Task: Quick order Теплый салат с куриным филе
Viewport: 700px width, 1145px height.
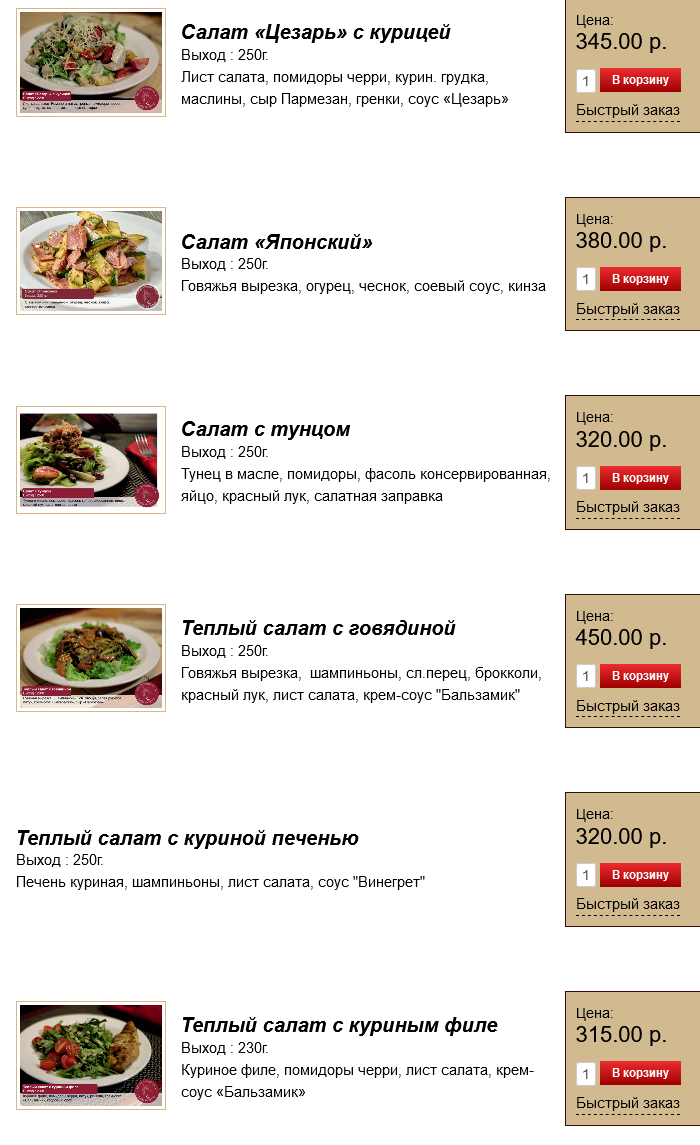Action: tap(627, 1103)
